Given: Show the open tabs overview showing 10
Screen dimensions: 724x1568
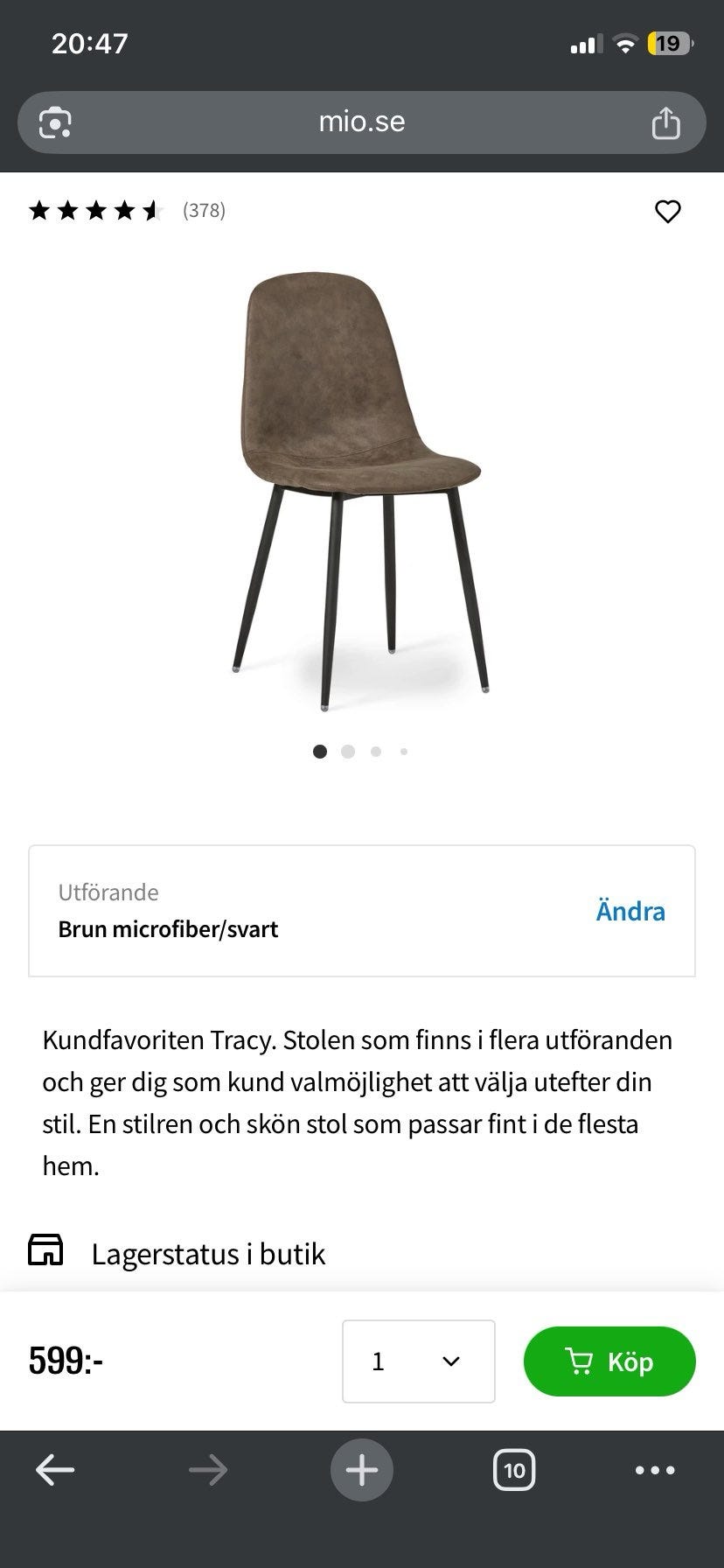Looking at the screenshot, I should tap(514, 1469).
